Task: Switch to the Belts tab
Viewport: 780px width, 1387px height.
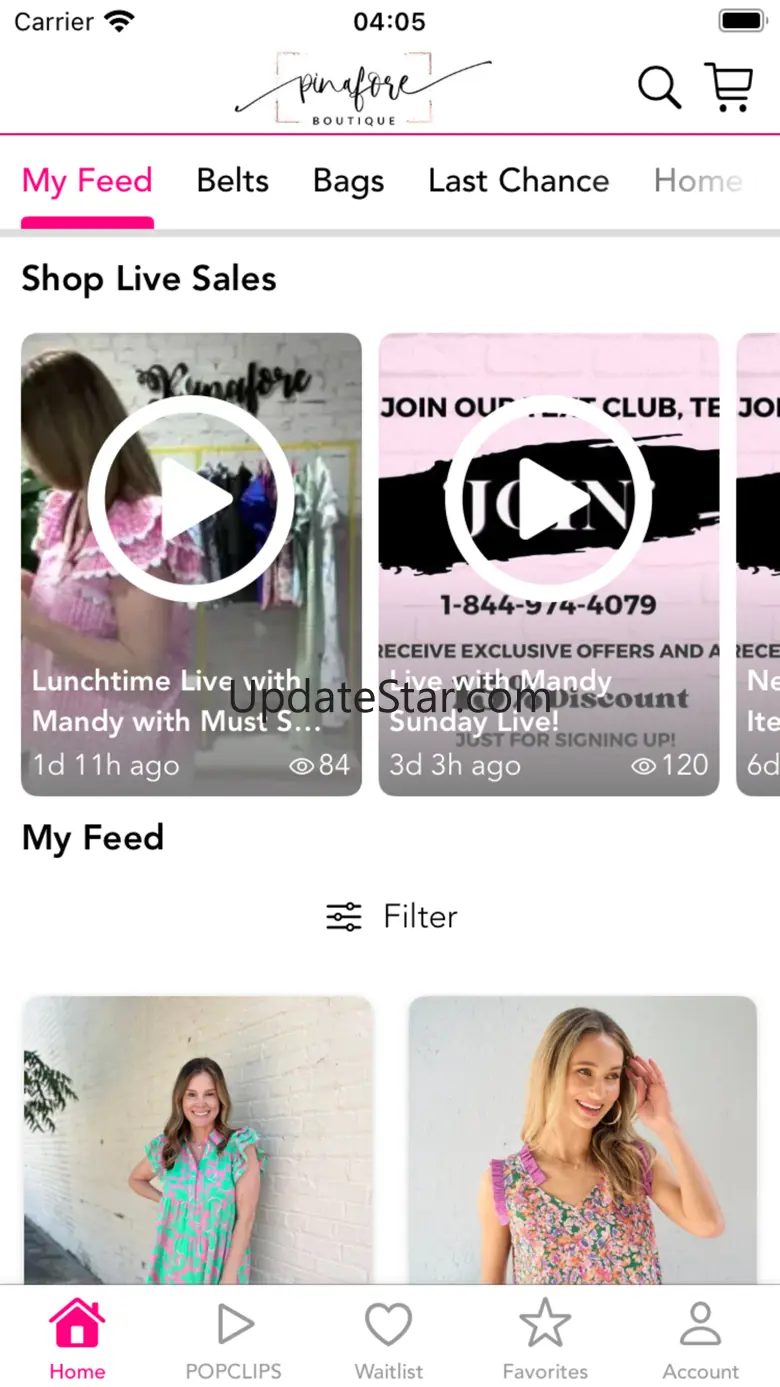Action: pos(233,181)
